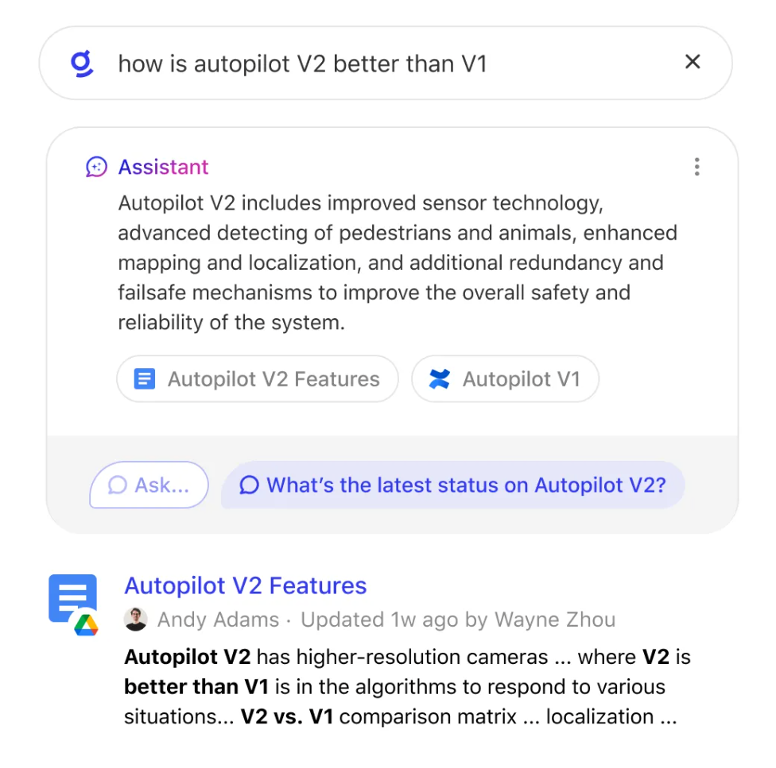Tap the Ask... follow-up button

(x=149, y=485)
